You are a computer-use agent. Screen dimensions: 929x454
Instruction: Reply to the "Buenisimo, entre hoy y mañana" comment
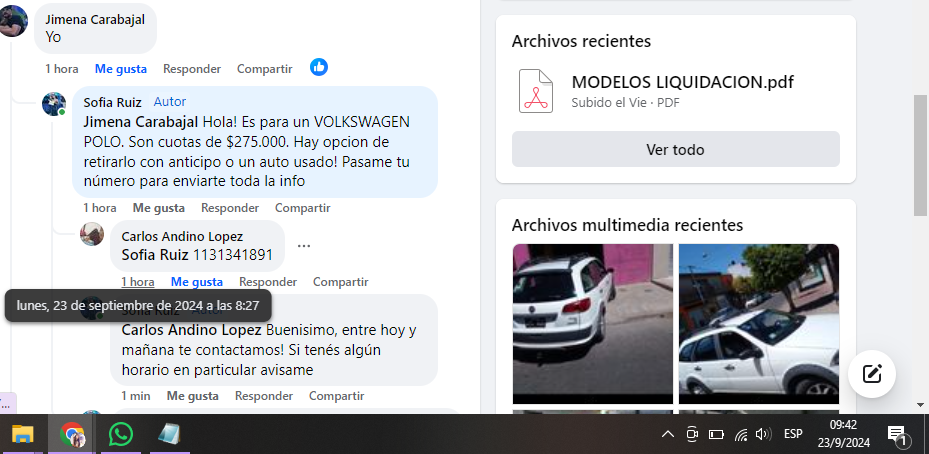[x=264, y=396]
